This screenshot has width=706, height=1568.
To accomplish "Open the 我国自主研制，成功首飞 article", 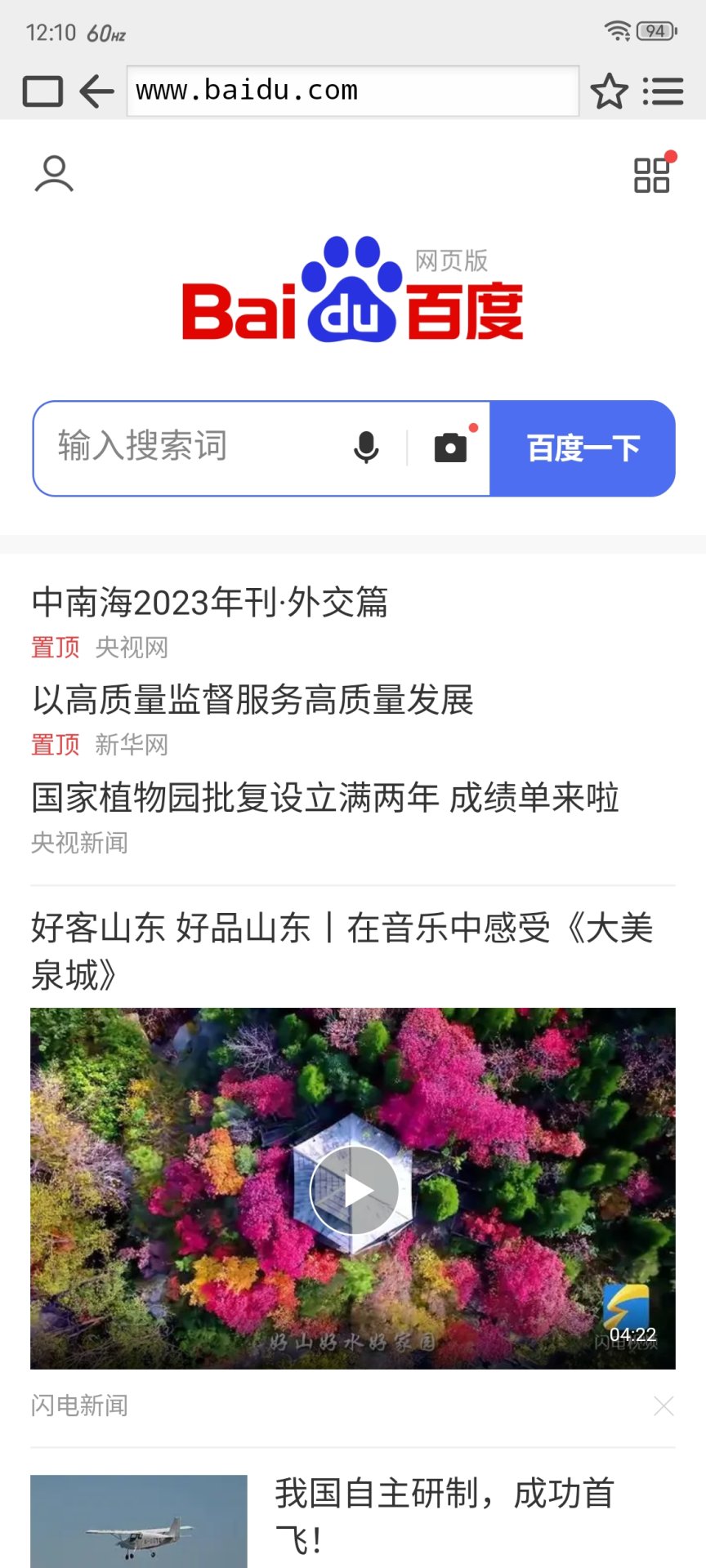I will 444,1515.
